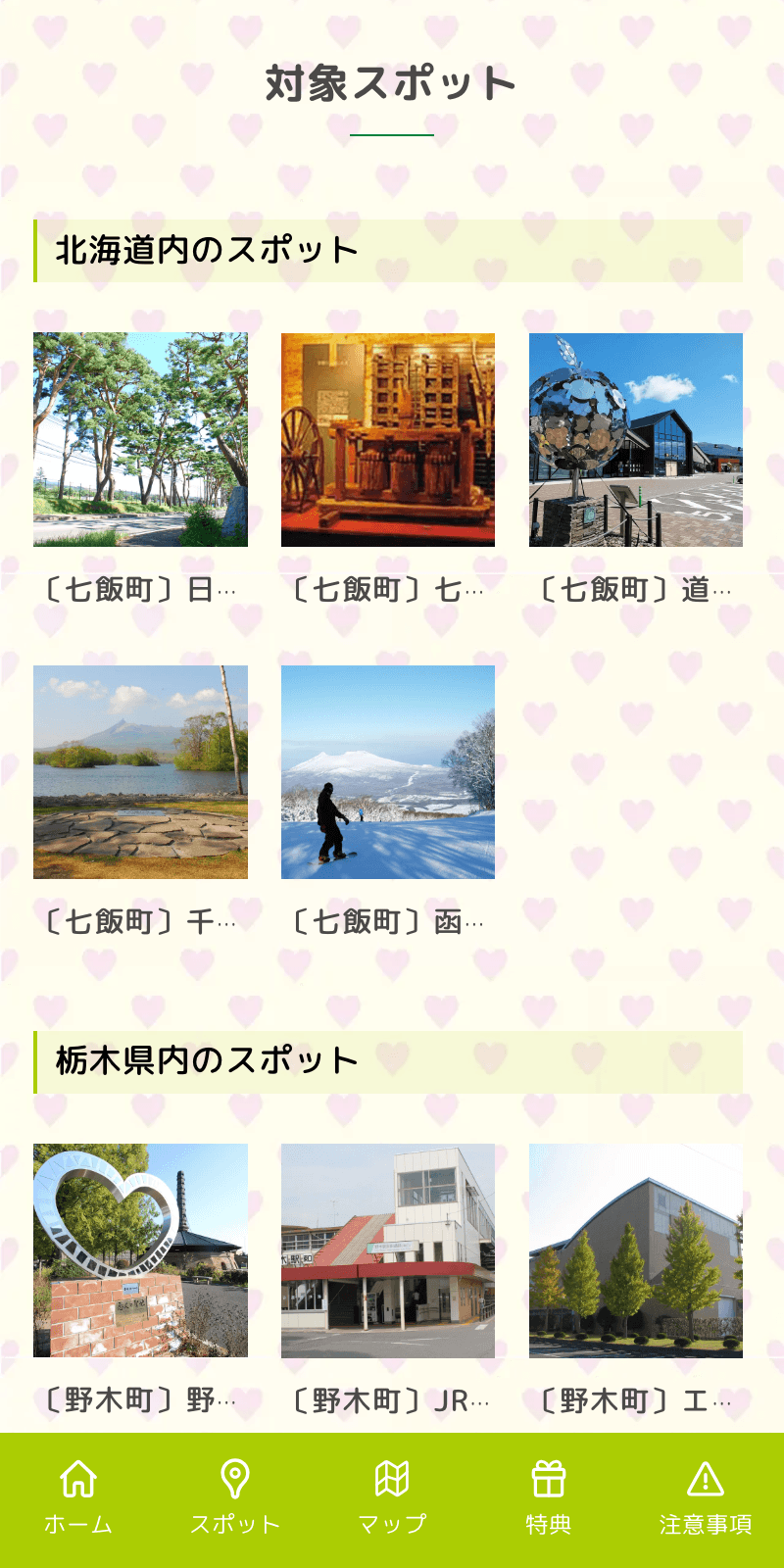This screenshot has height=1568, width=784.
Task: Tap the tree-lined road photo thumbnail
Action: [x=141, y=439]
